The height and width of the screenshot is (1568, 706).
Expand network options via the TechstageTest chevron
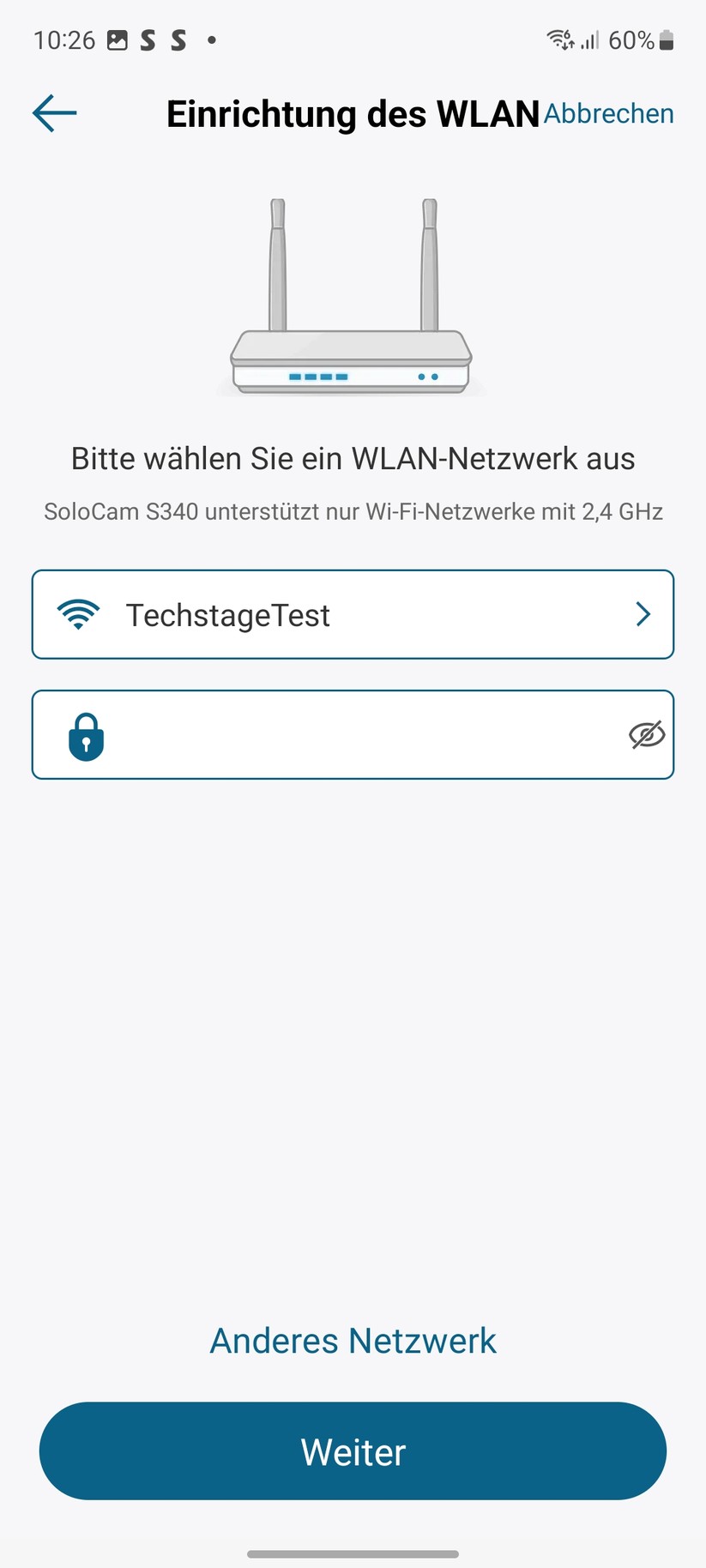(x=643, y=614)
